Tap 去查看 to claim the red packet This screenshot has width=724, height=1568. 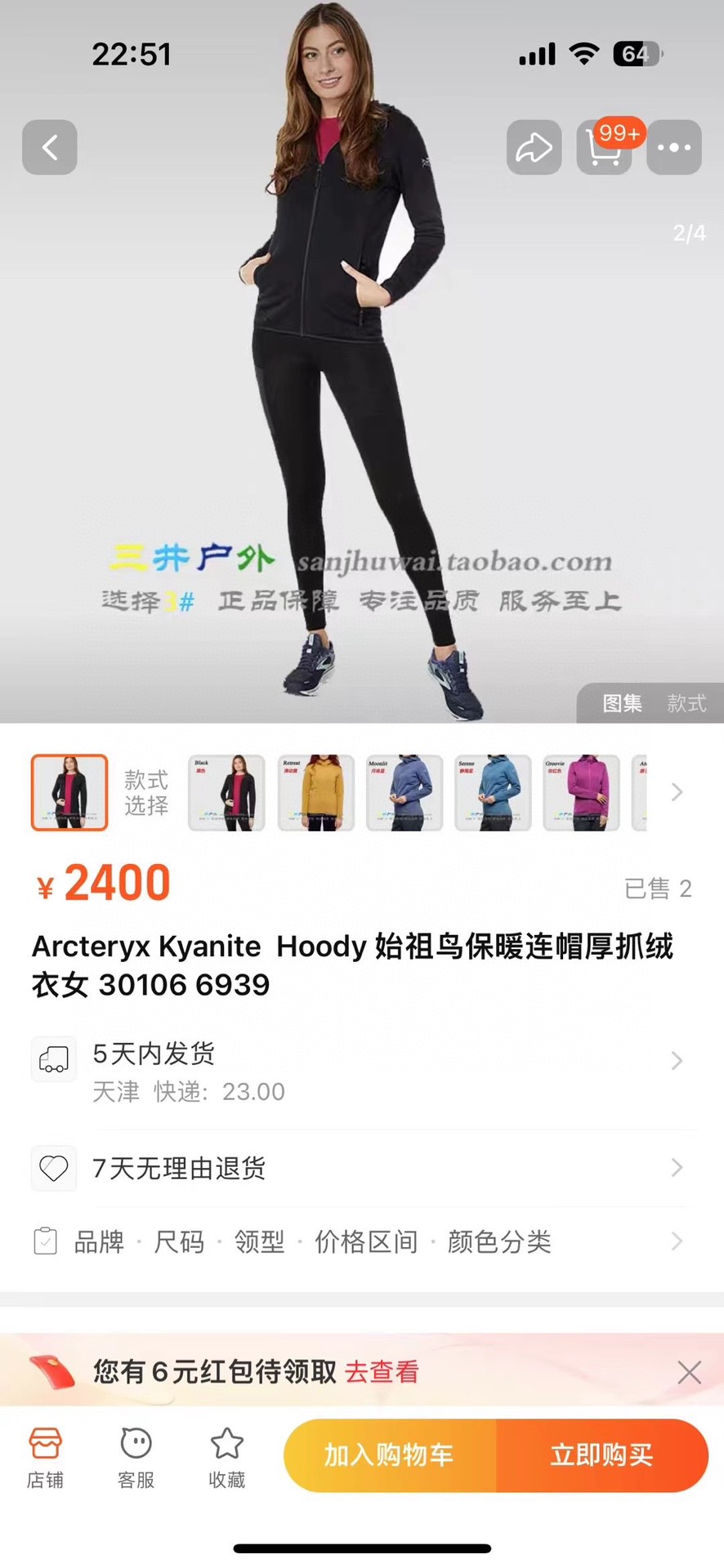click(382, 1372)
